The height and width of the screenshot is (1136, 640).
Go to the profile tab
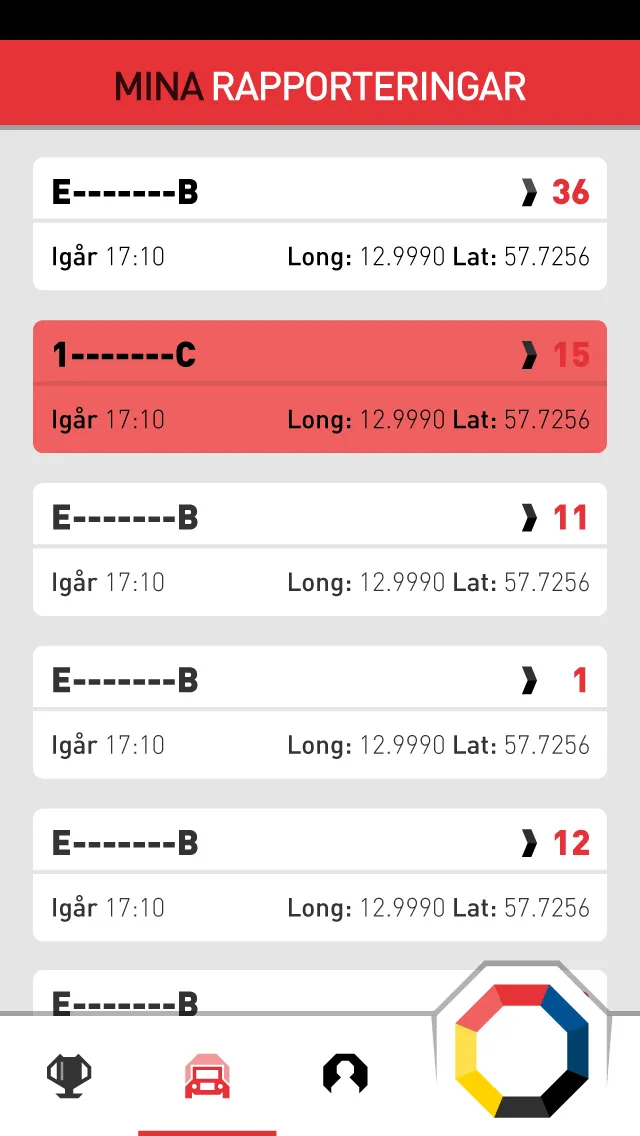pyautogui.click(x=345, y=1076)
